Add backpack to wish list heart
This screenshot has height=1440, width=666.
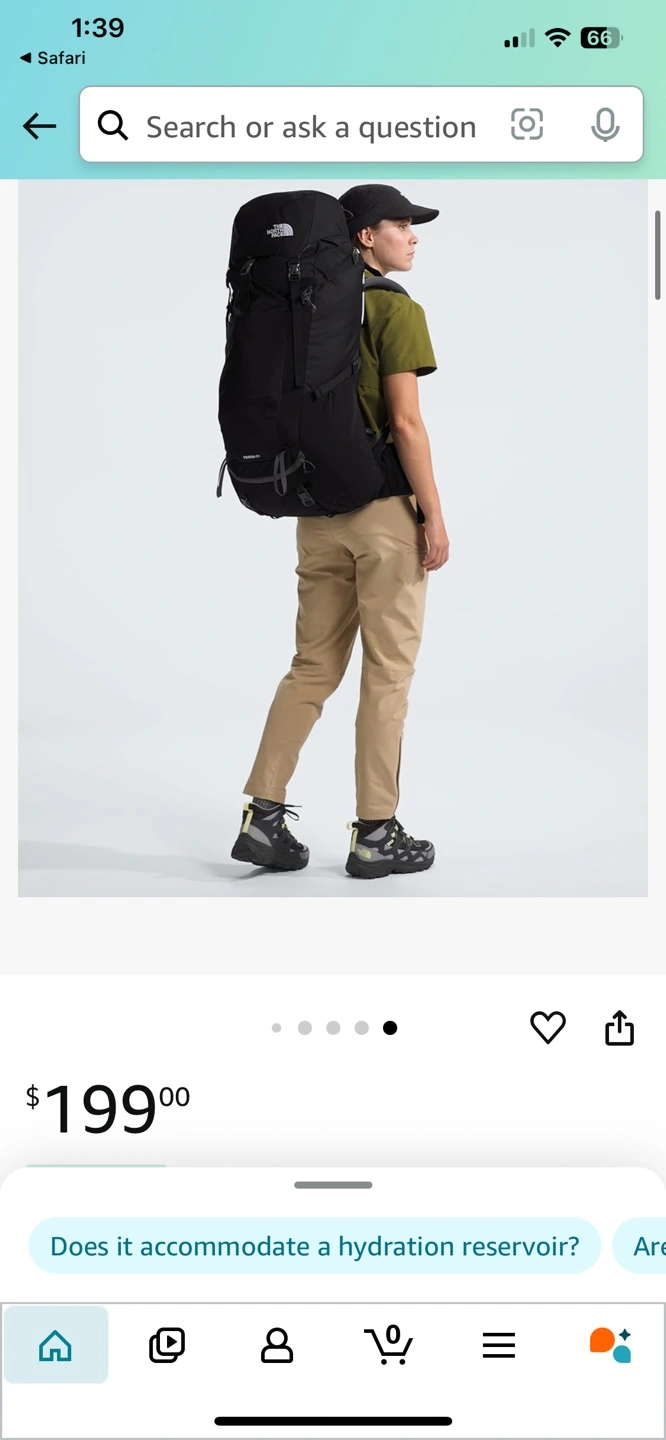(x=548, y=1027)
